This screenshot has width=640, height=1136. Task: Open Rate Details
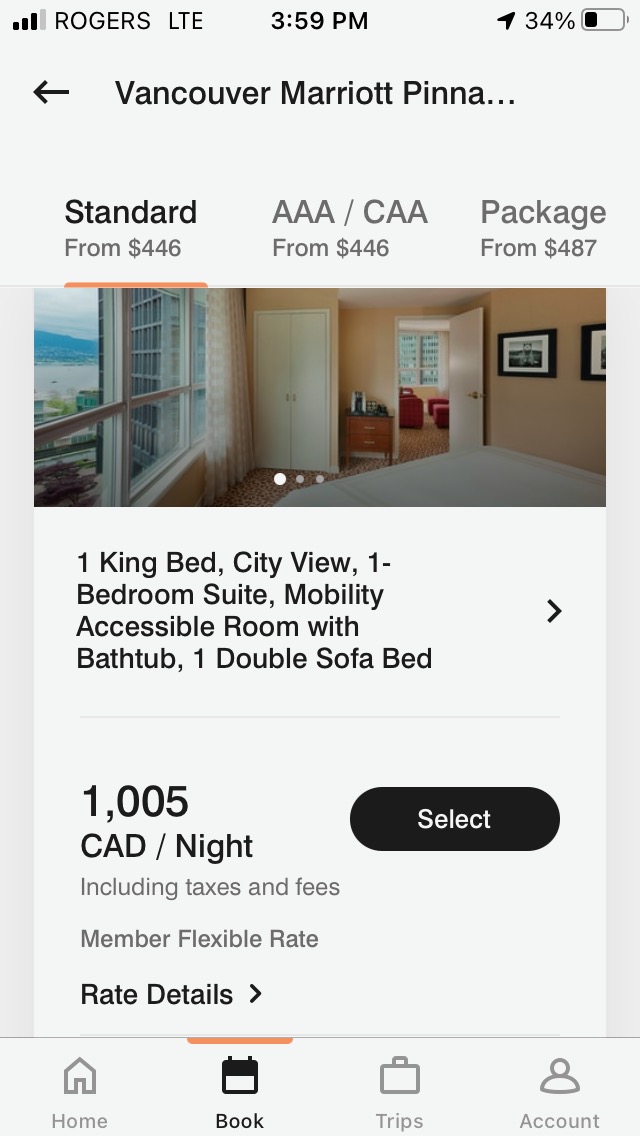[171, 994]
